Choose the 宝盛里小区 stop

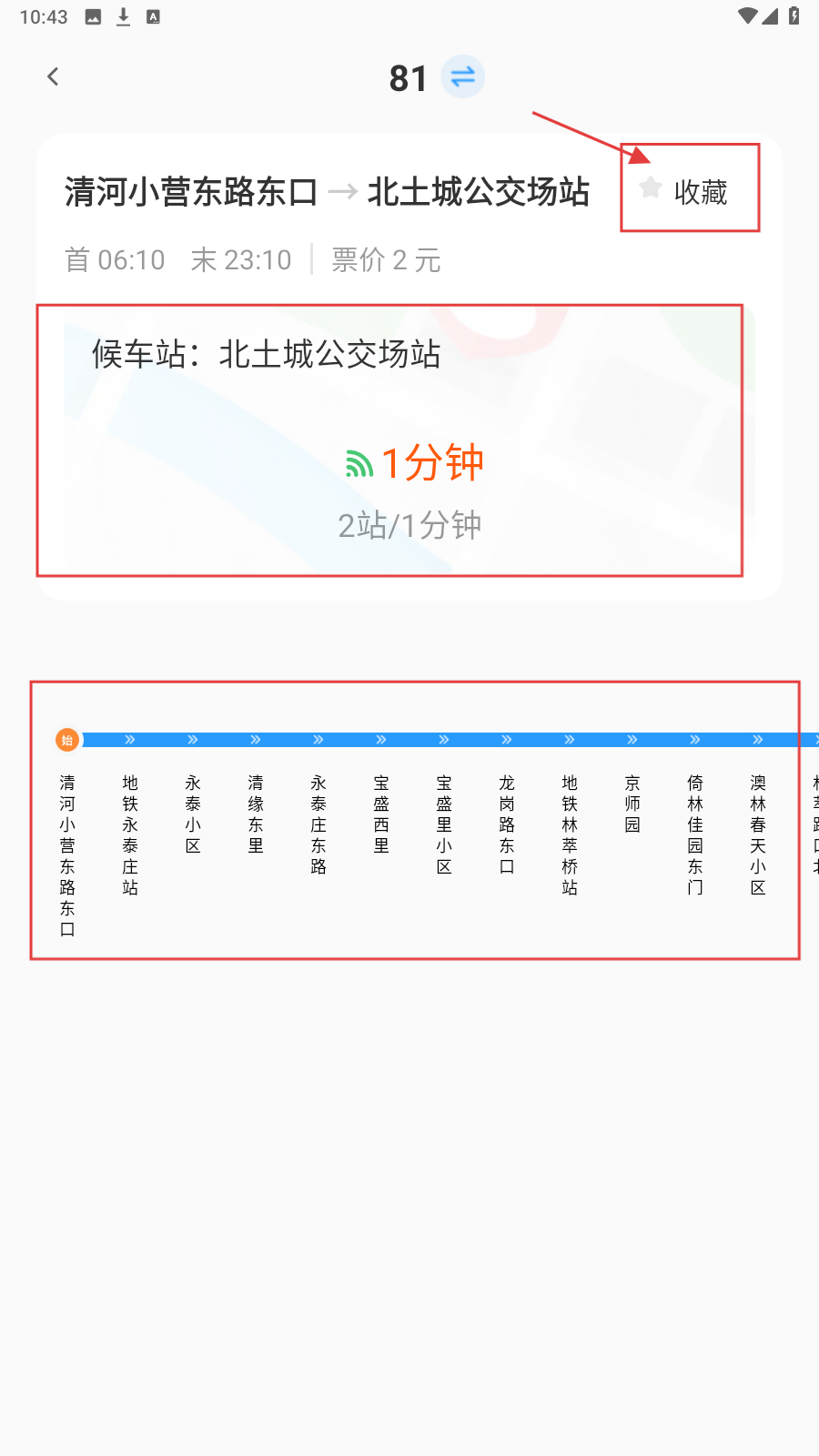(444, 824)
